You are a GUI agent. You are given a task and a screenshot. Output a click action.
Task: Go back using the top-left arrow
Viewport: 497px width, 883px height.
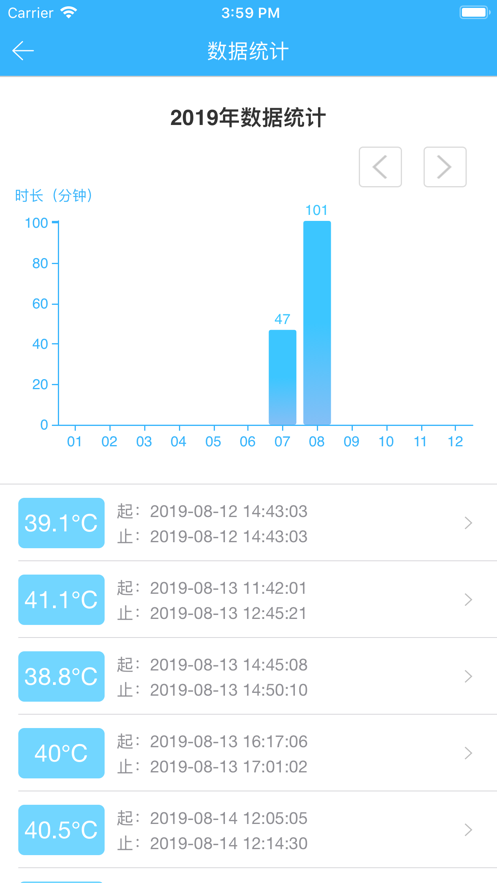(23, 51)
